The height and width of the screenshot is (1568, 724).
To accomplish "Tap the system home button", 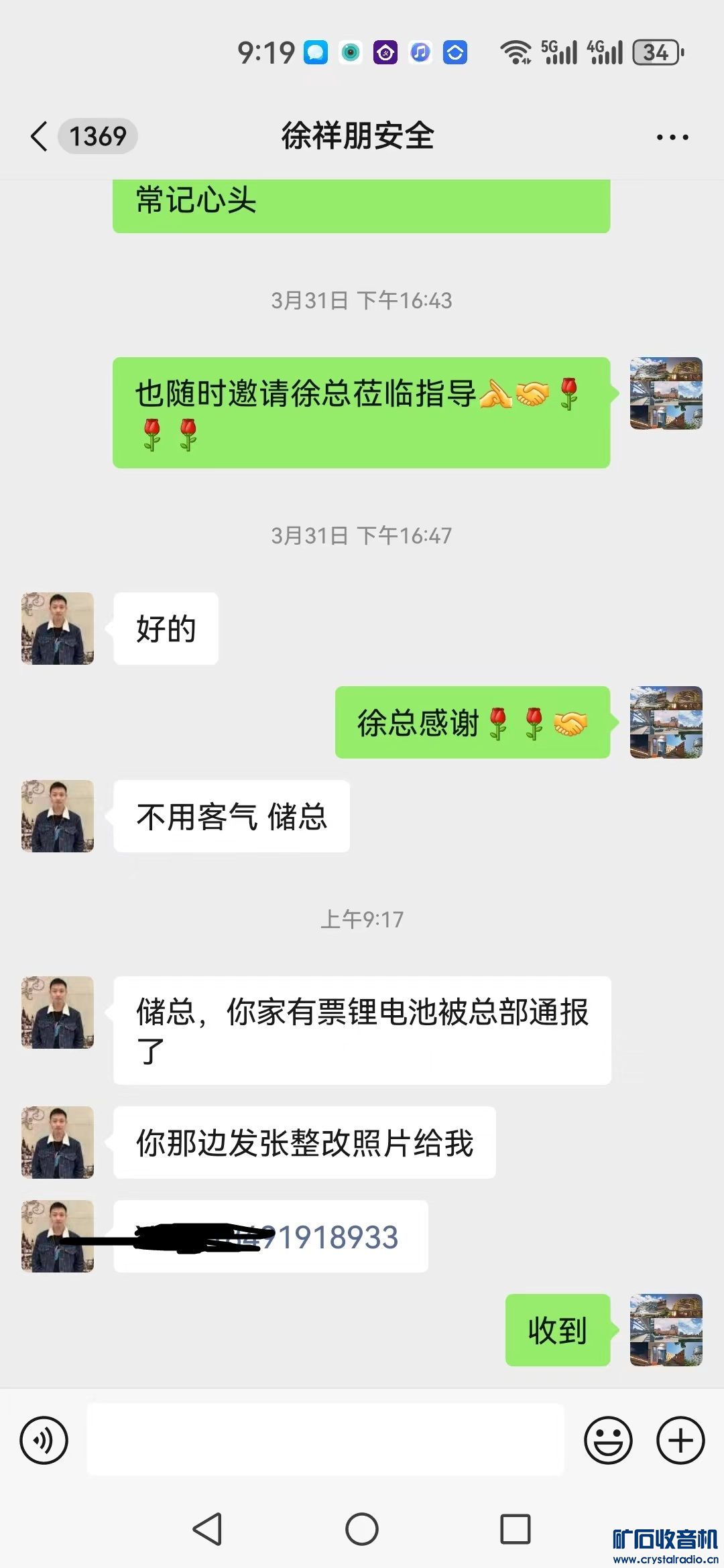I will (362, 1530).
